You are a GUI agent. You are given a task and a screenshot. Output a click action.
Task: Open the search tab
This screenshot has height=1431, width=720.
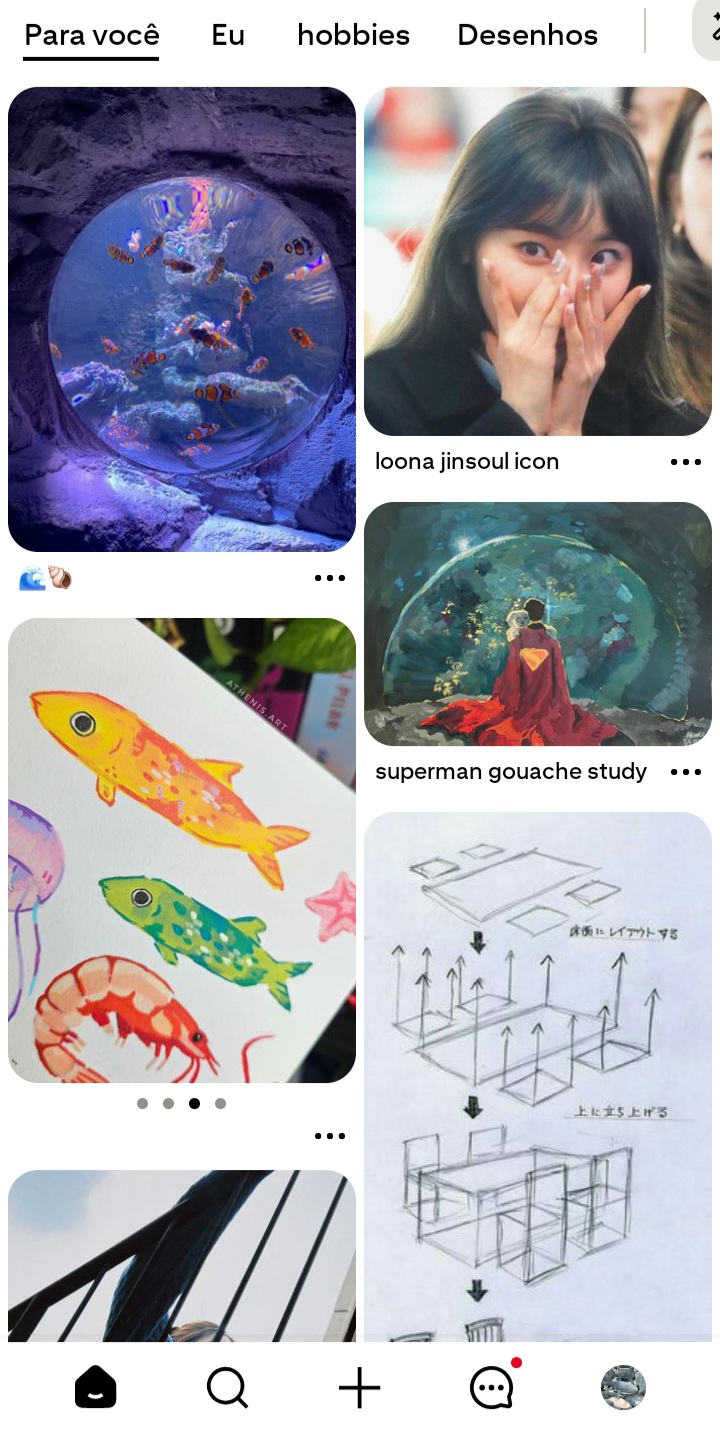[x=227, y=1388]
